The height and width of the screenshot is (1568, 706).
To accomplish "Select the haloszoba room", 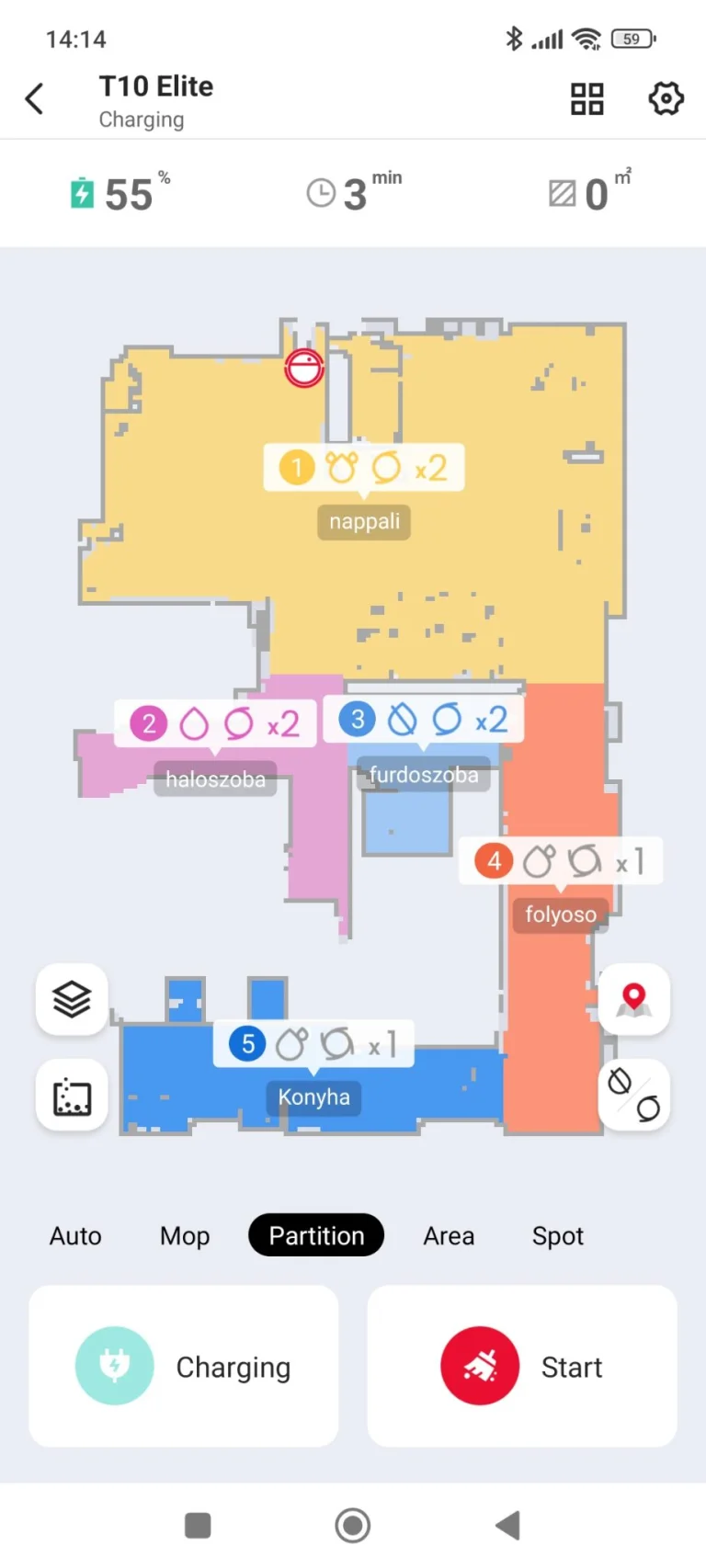I will coord(215,779).
